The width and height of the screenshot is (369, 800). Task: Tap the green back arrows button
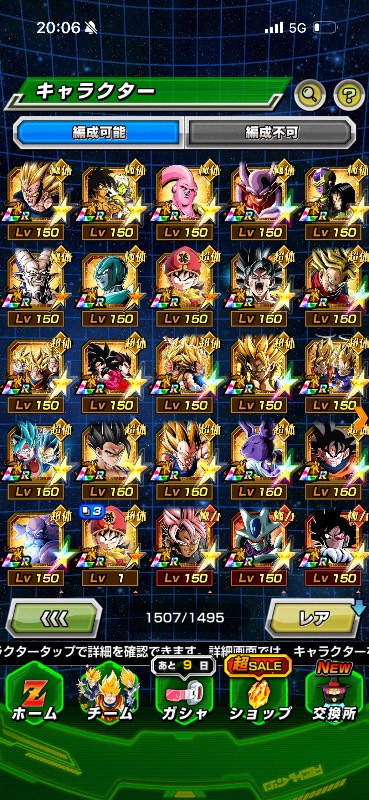(54, 618)
